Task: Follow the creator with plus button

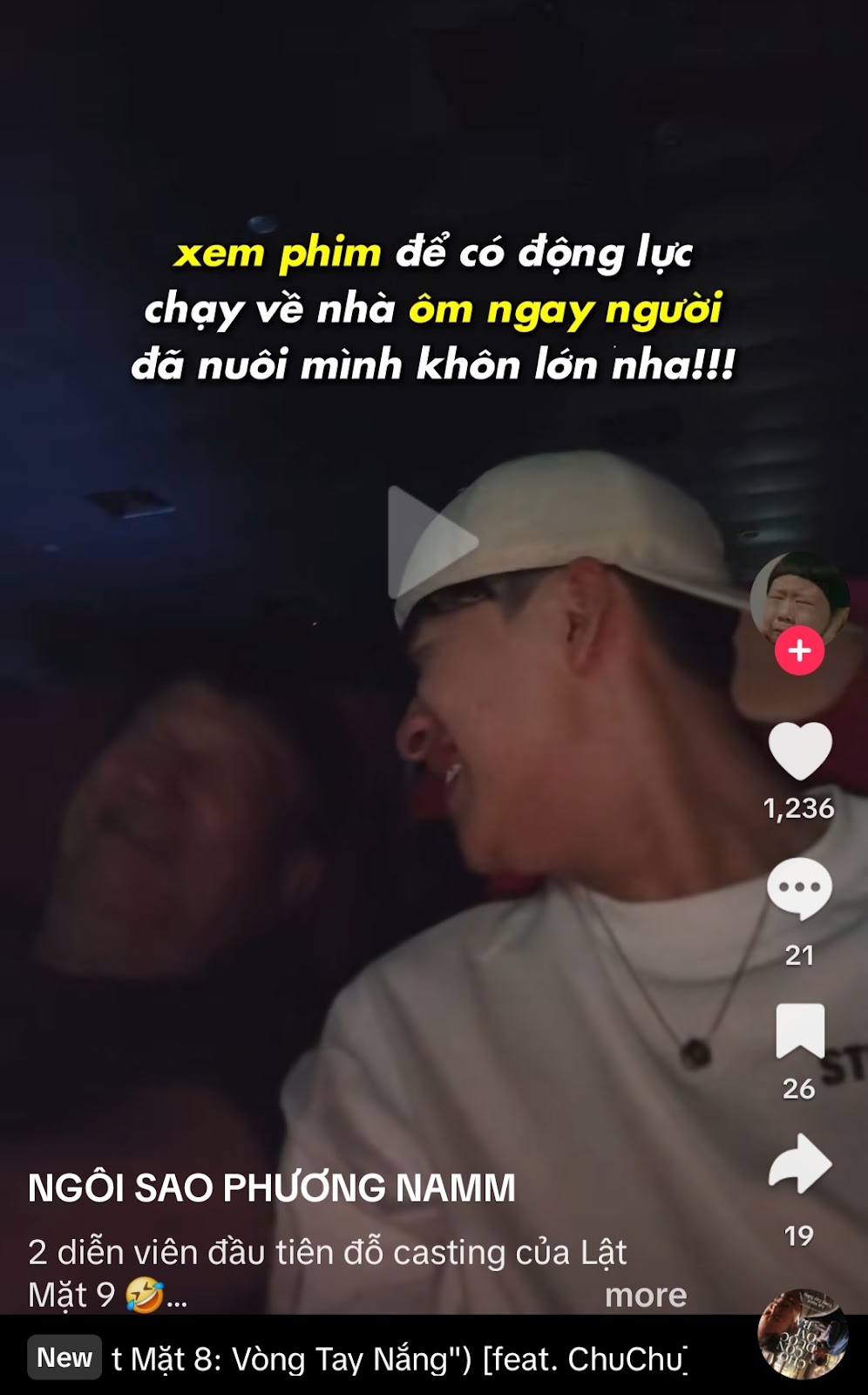Action: [799, 651]
